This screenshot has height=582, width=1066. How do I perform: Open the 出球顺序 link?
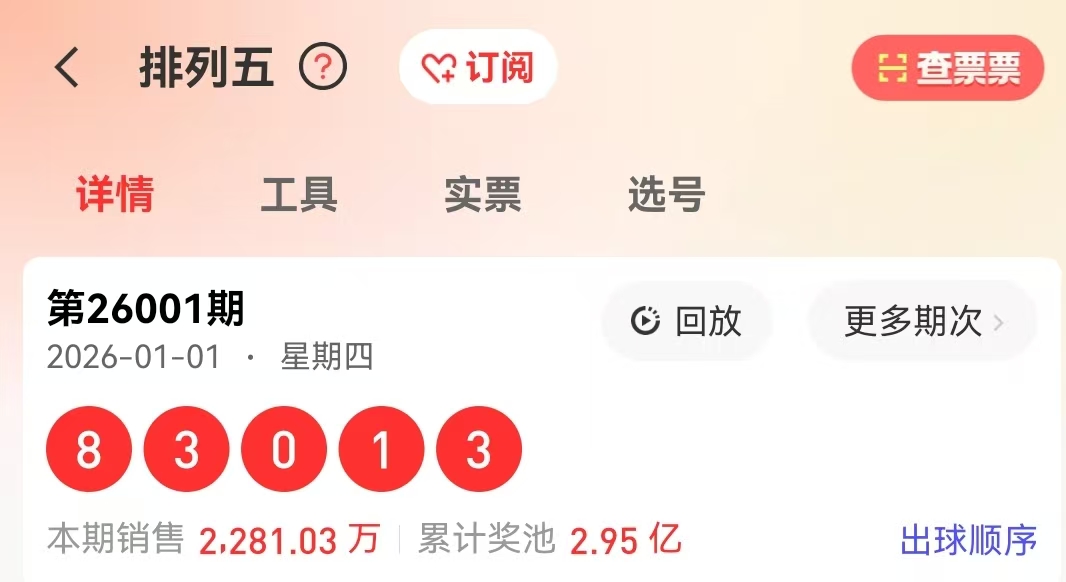pos(968,540)
